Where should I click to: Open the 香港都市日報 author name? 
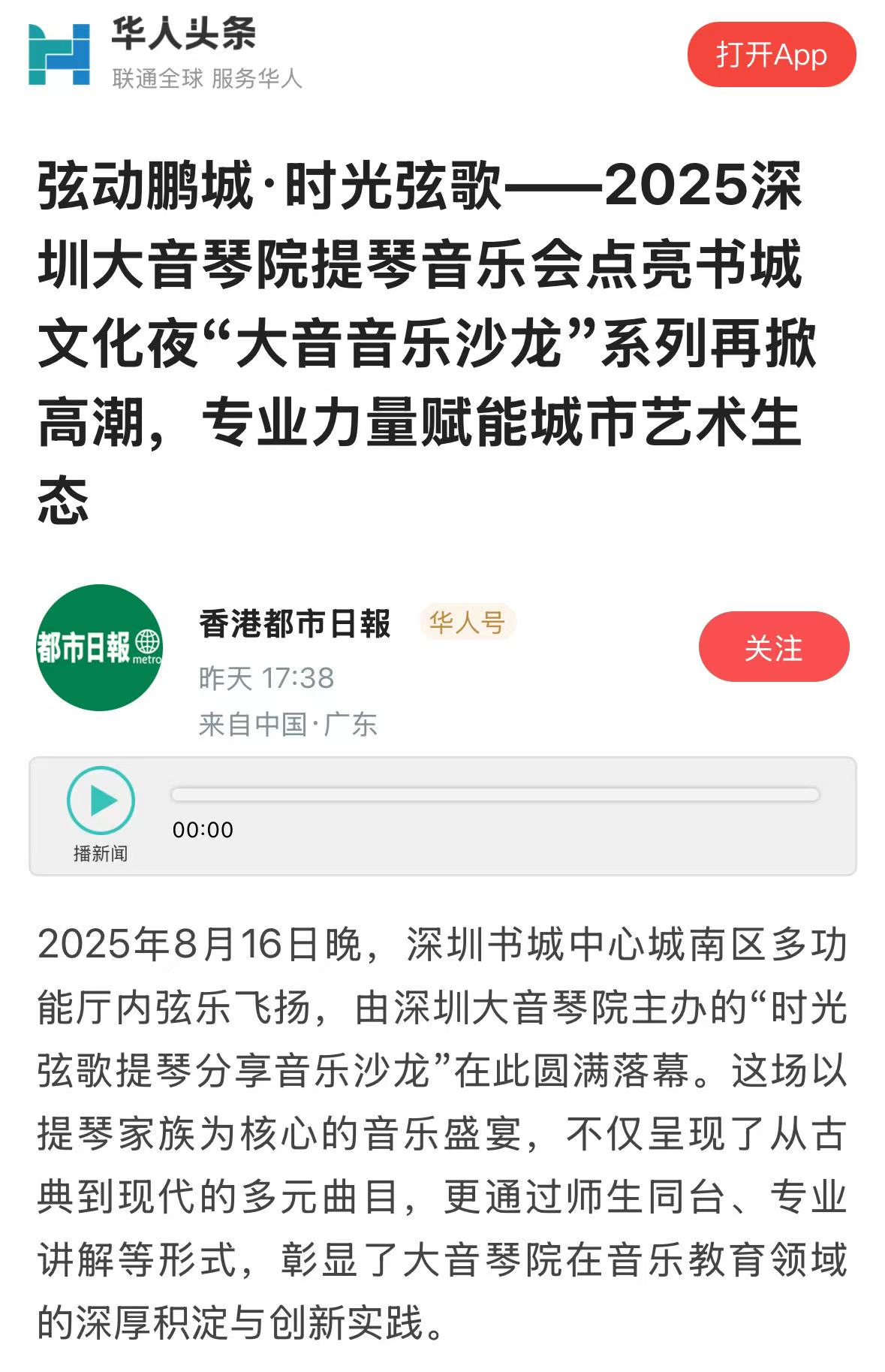pyautogui.click(x=295, y=623)
